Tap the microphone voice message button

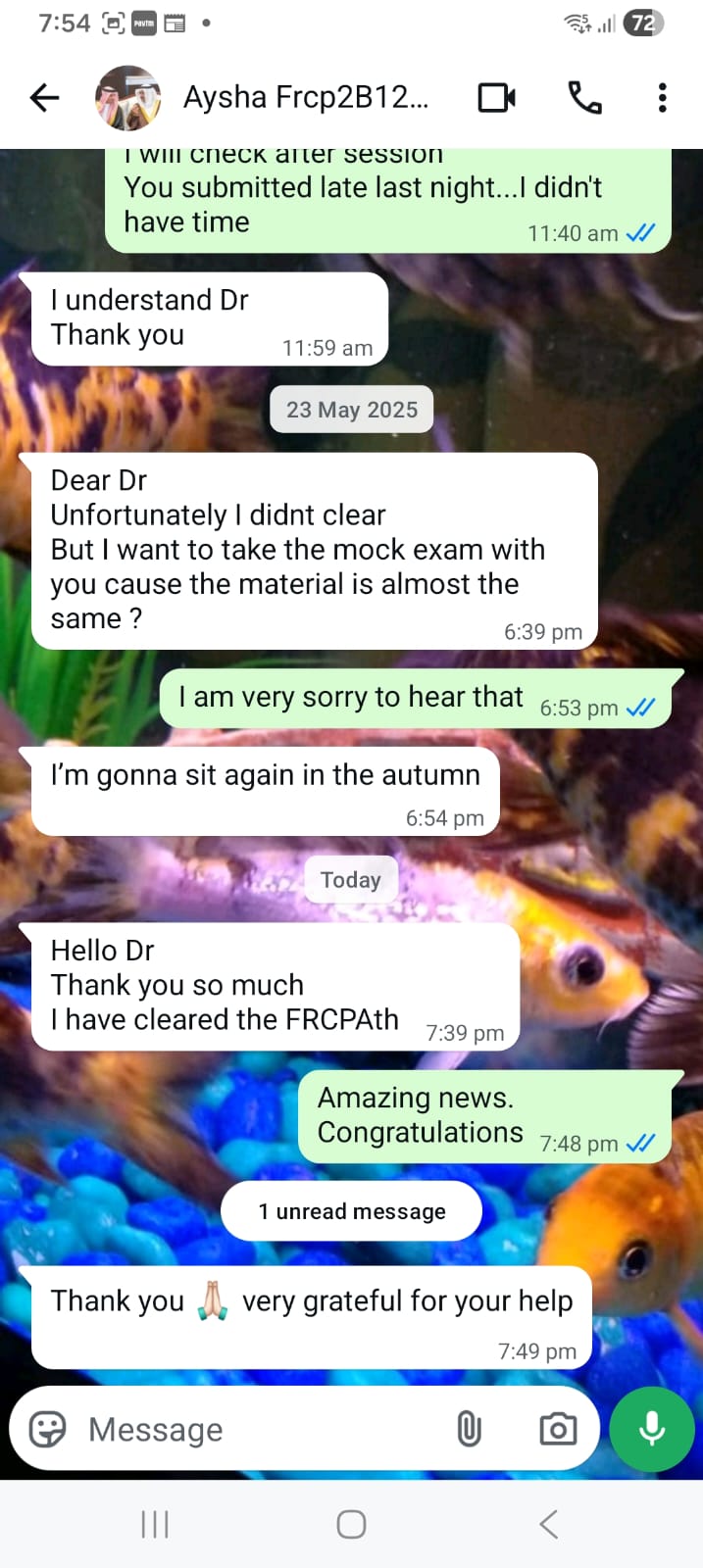click(x=652, y=1429)
